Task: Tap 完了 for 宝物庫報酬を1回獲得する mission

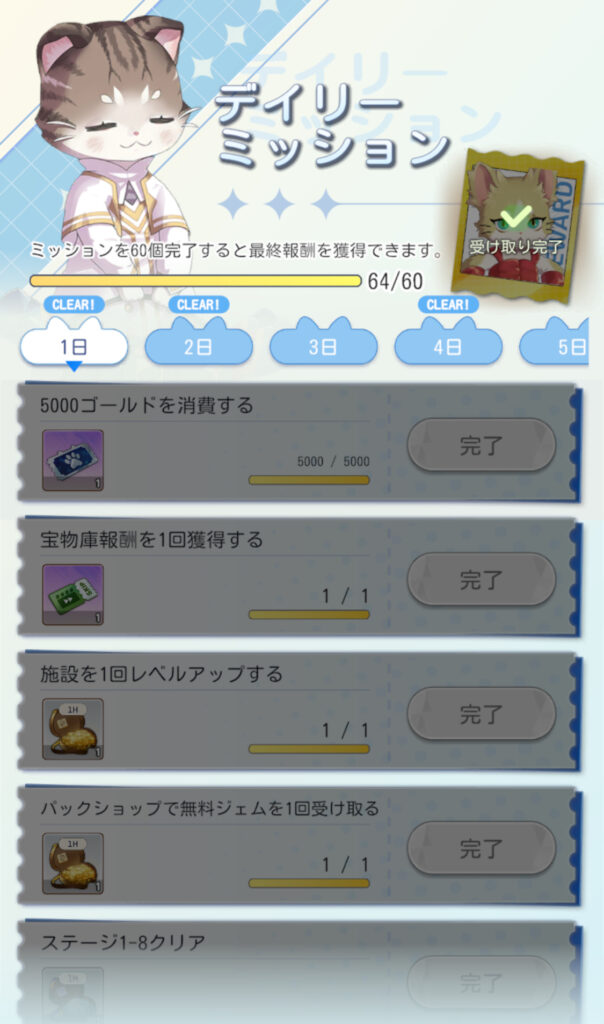Action: point(481,579)
